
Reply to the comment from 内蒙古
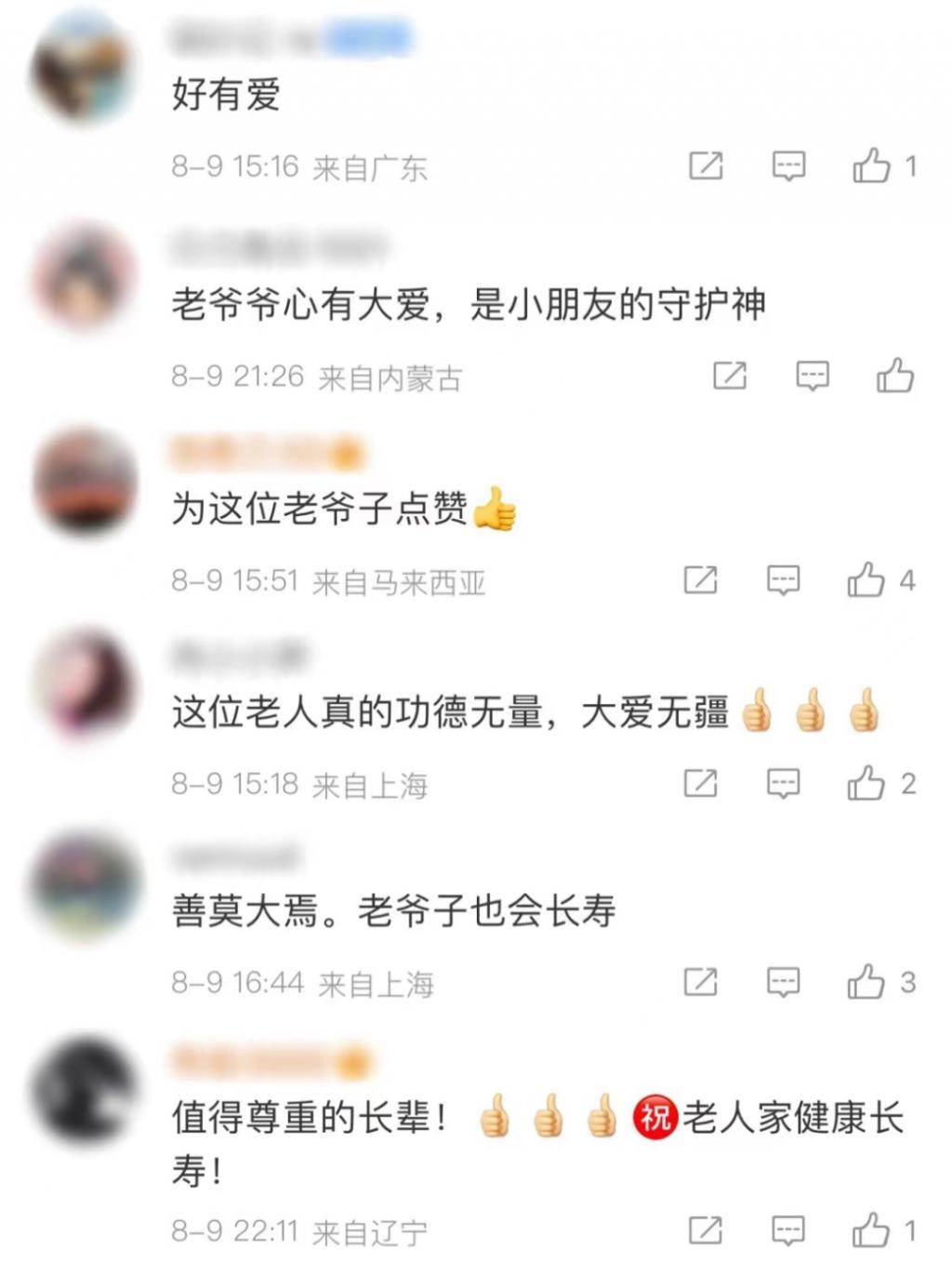[x=813, y=376]
